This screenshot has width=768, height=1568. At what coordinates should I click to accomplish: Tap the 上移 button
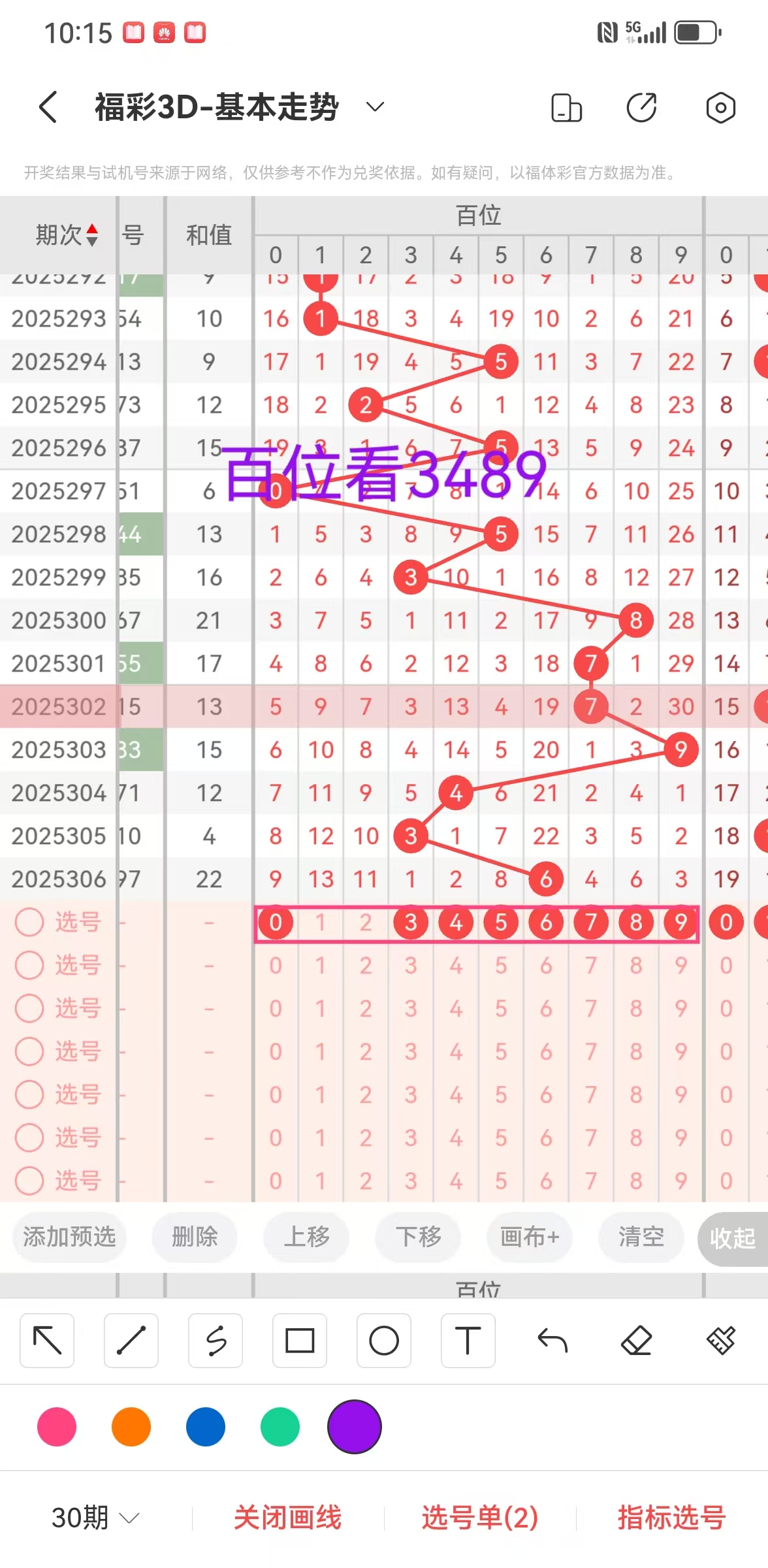[306, 1237]
